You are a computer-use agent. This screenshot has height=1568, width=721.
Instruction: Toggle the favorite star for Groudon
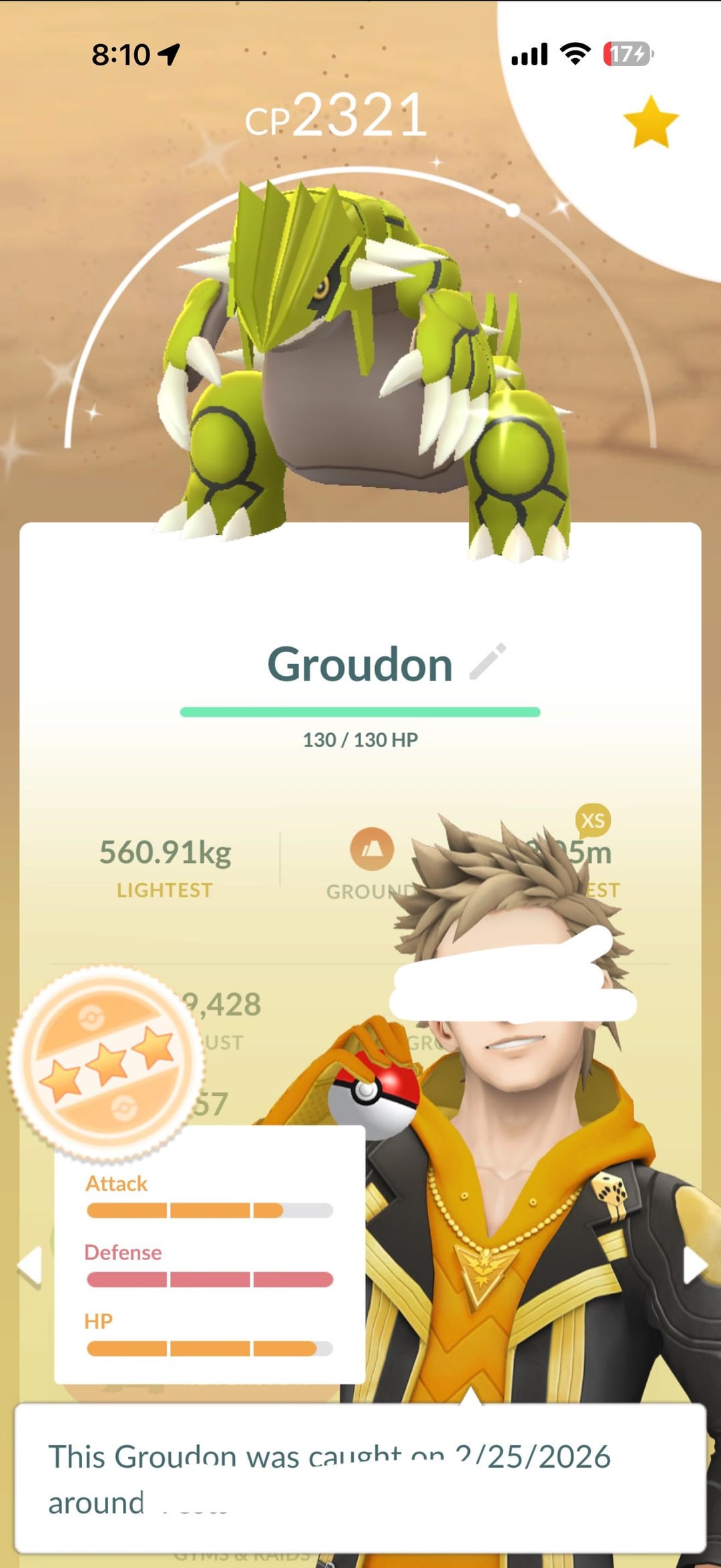point(650,122)
